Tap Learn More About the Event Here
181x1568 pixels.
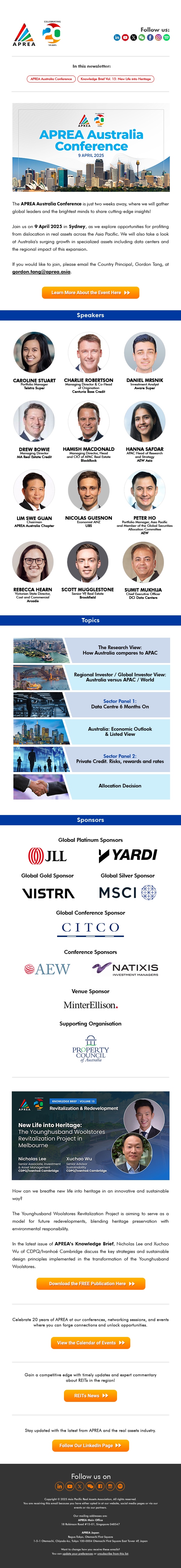coord(91,293)
